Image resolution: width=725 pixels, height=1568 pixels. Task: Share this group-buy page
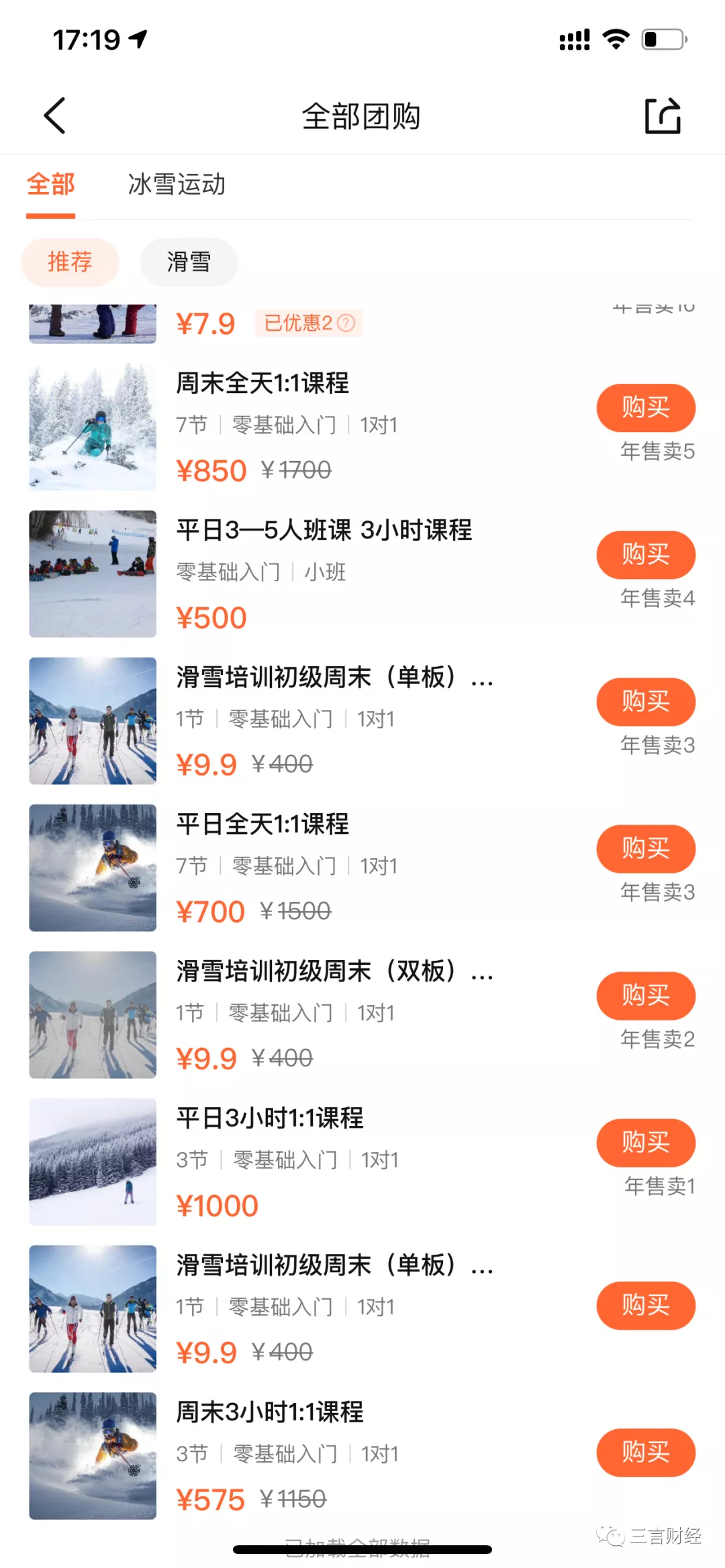(662, 116)
